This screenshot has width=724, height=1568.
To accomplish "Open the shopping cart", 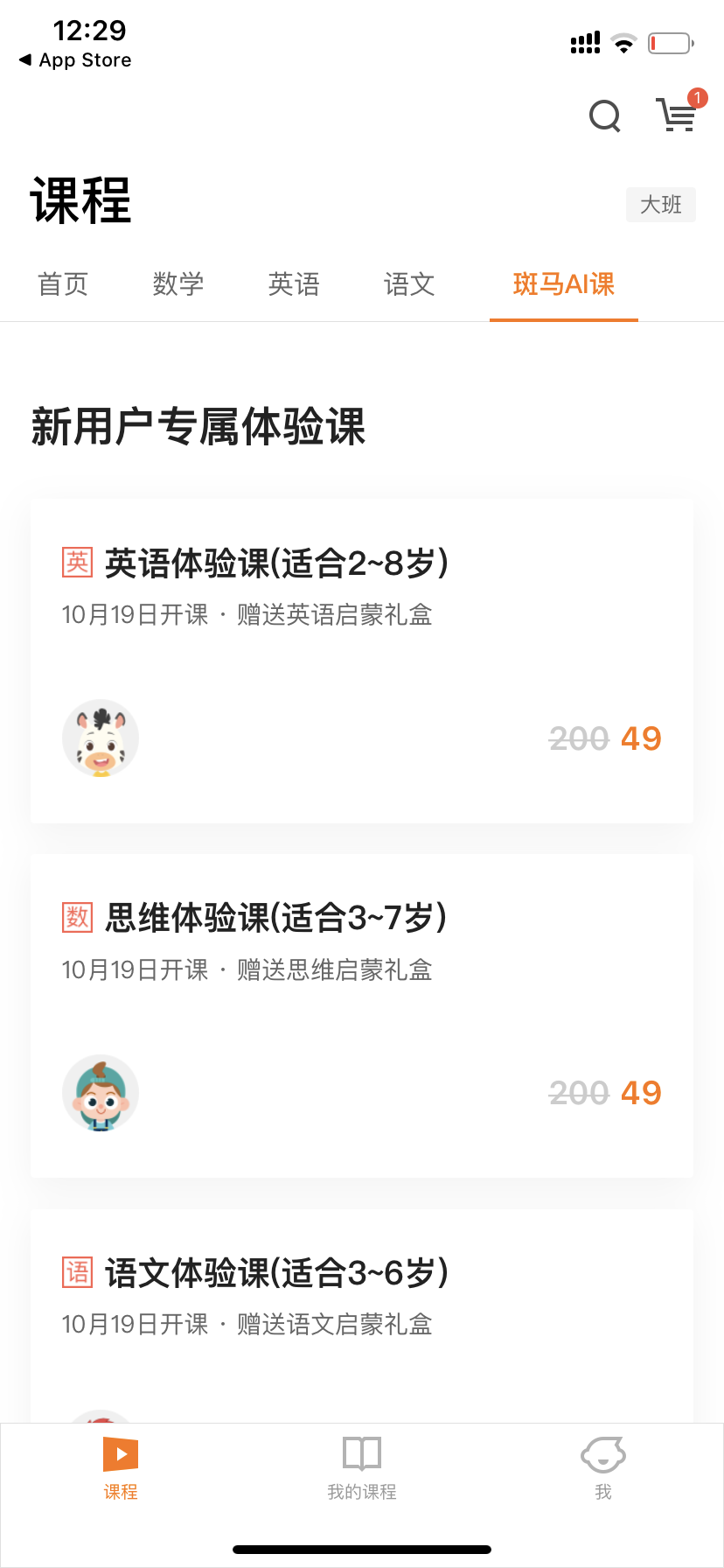I will pos(677,115).
